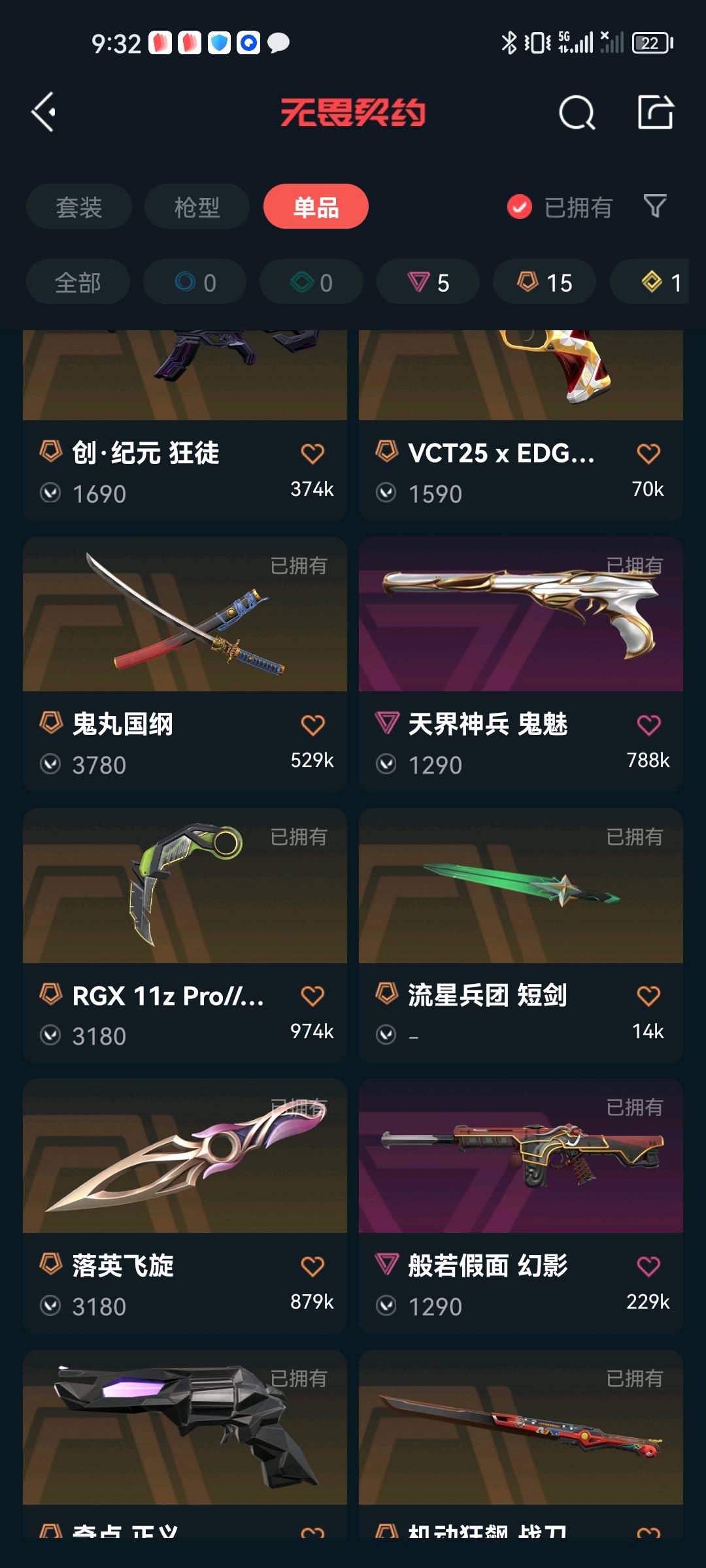Go back using the top-left arrow
Image resolution: width=706 pixels, height=1568 pixels.
tap(43, 112)
